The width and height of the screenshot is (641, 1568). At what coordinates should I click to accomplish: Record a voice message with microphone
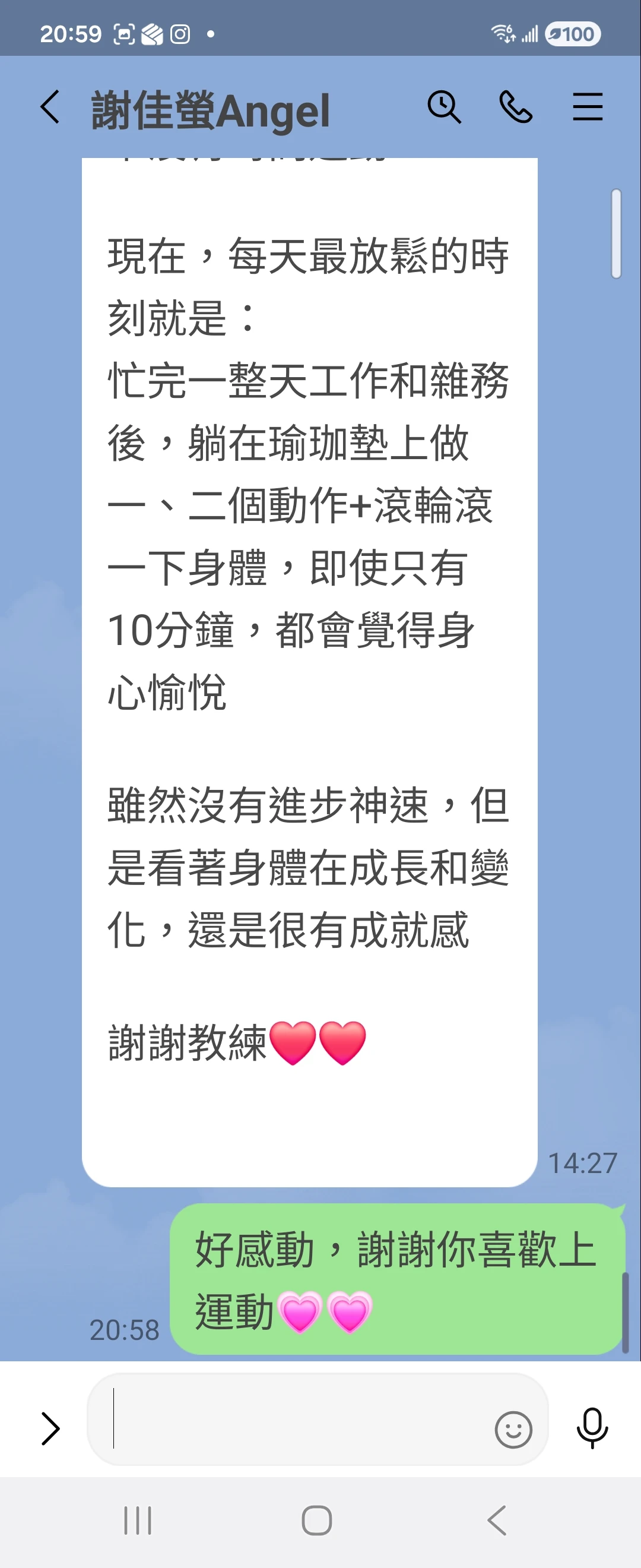592,1427
